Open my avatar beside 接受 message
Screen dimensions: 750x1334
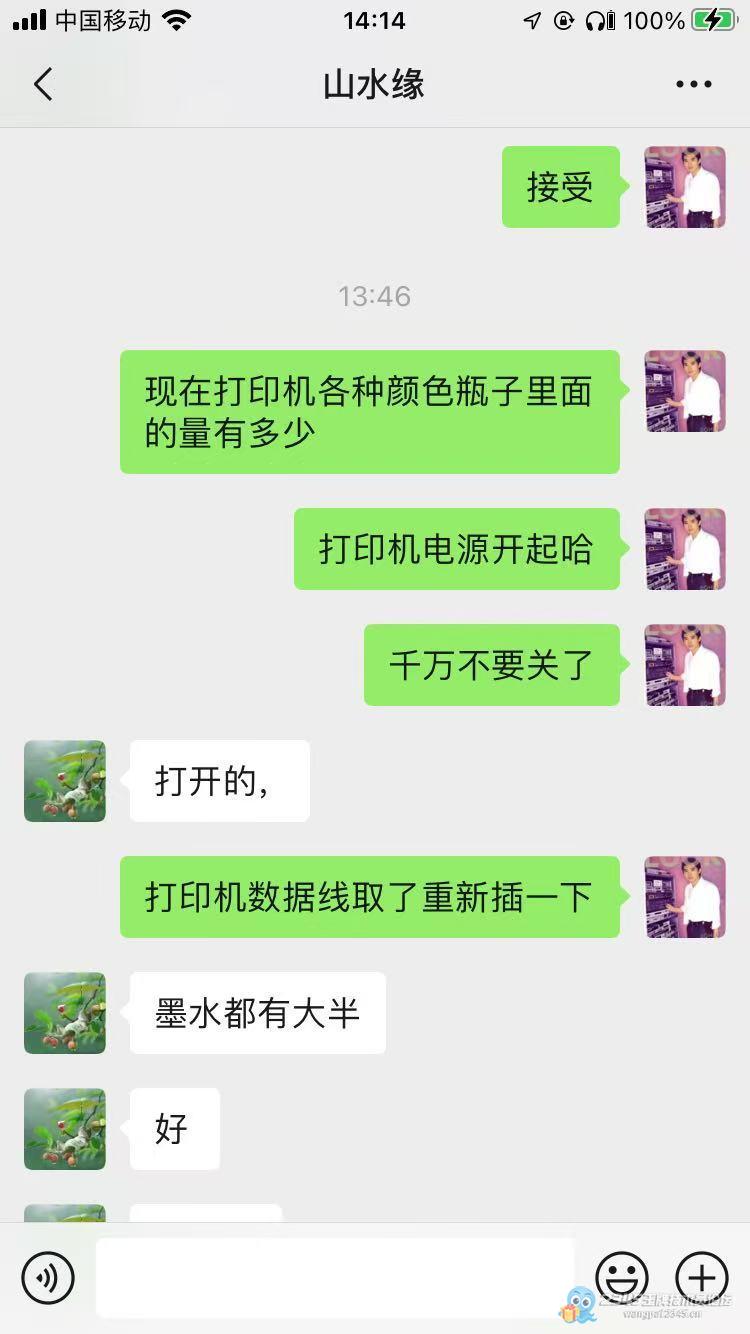[x=685, y=187]
